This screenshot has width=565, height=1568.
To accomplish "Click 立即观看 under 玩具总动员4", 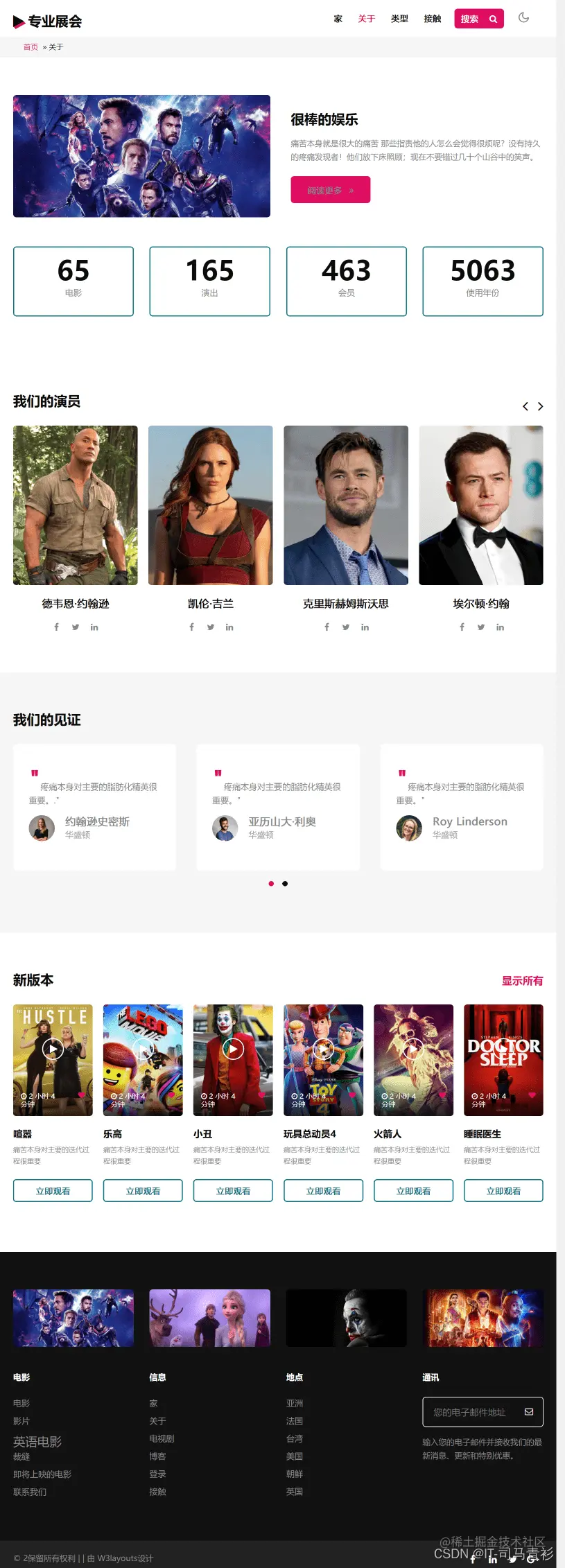I will (x=323, y=1190).
